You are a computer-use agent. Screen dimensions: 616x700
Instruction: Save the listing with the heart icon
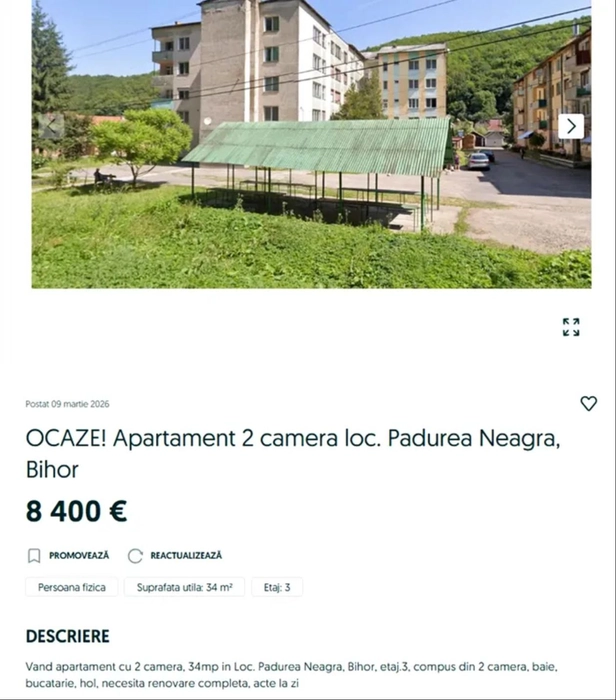(x=588, y=403)
